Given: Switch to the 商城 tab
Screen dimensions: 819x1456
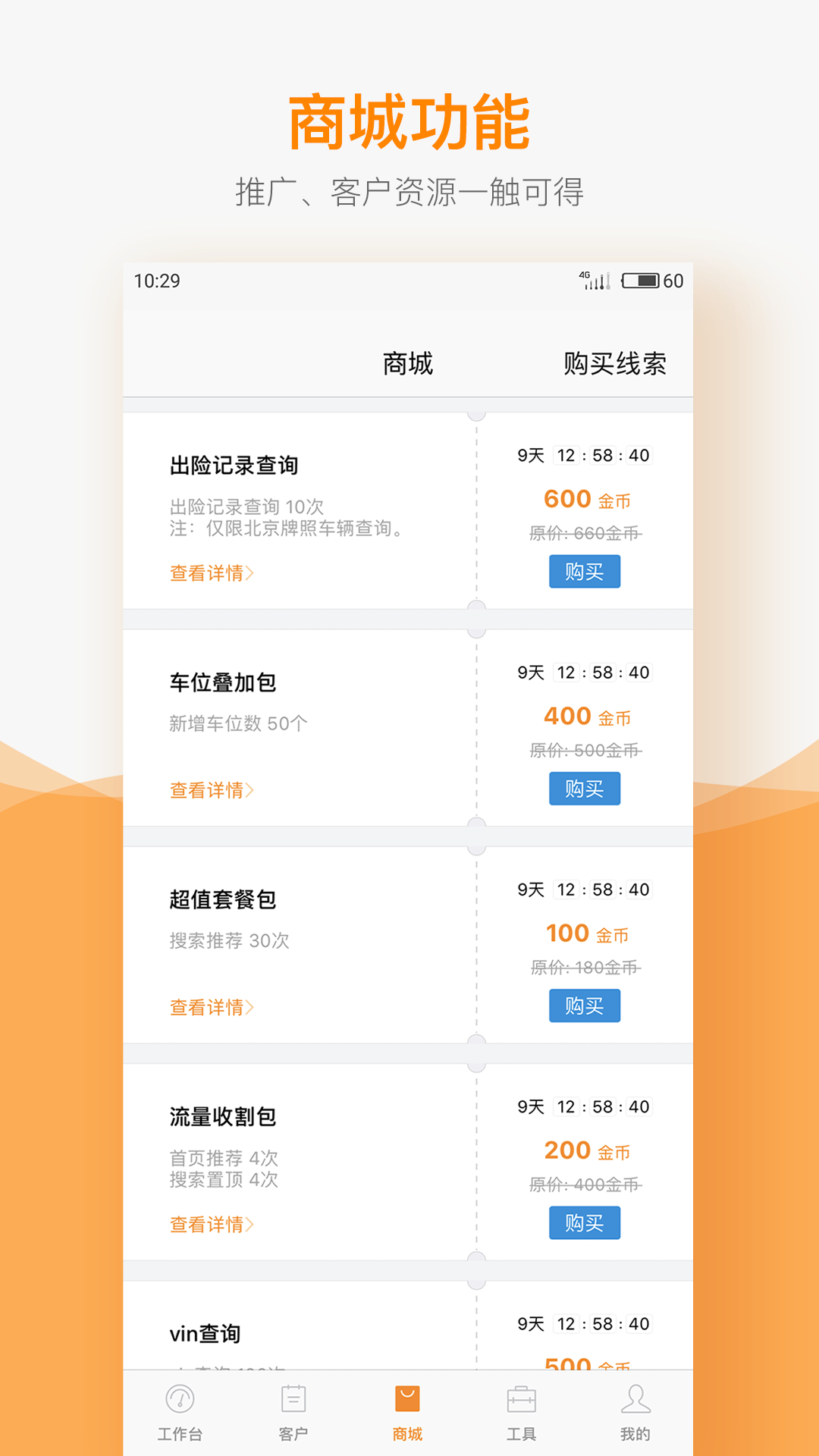Looking at the screenshot, I should coord(408,363).
